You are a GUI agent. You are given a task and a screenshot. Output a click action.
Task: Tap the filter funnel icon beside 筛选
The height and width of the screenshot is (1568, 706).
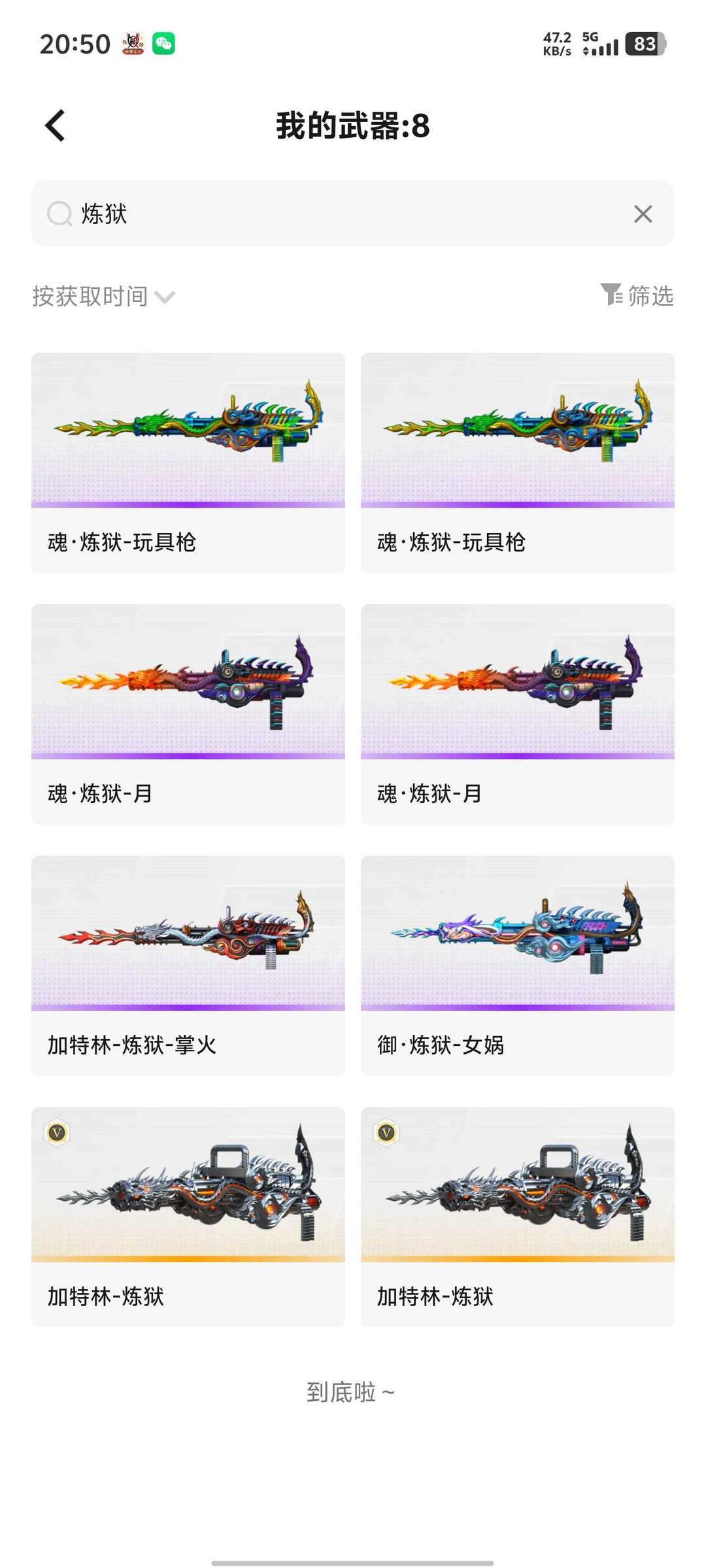click(613, 296)
